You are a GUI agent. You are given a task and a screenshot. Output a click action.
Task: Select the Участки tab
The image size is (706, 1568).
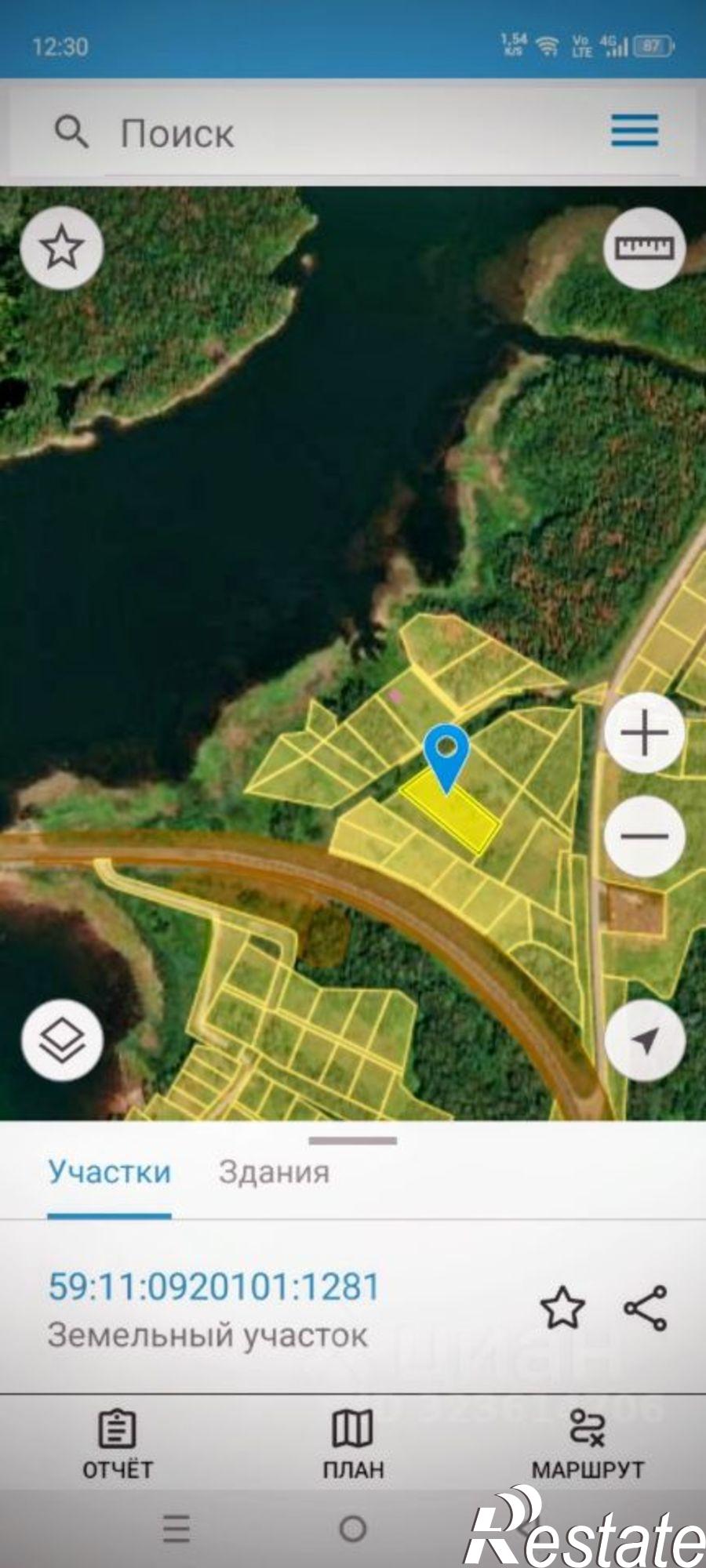coord(109,1172)
